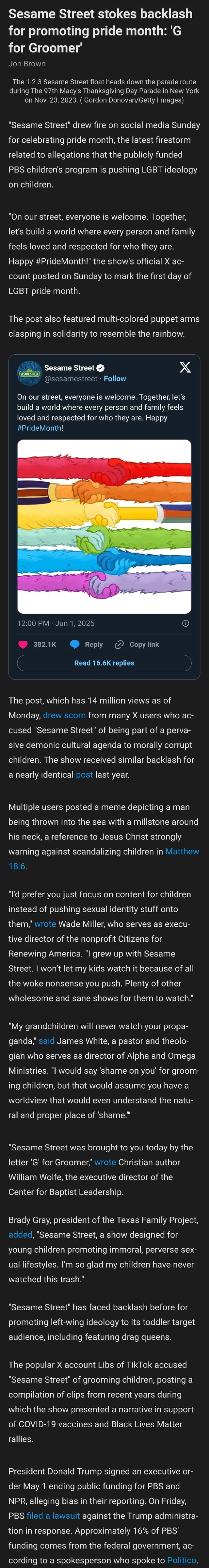Follow Sesame Street on X
This screenshot has height=1568, width=209.
click(115, 378)
